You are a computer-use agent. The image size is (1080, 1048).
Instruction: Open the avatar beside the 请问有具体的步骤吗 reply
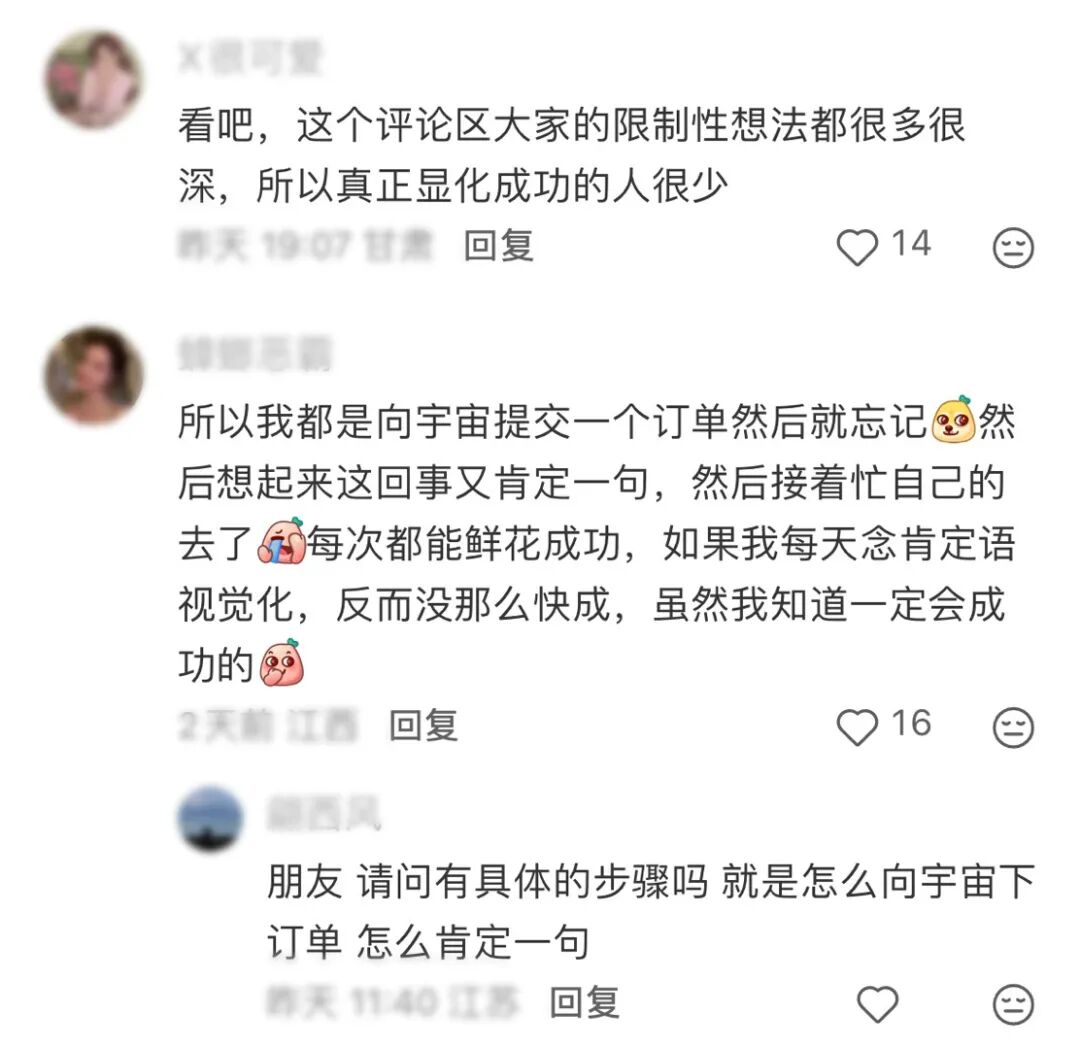pyautogui.click(x=210, y=818)
